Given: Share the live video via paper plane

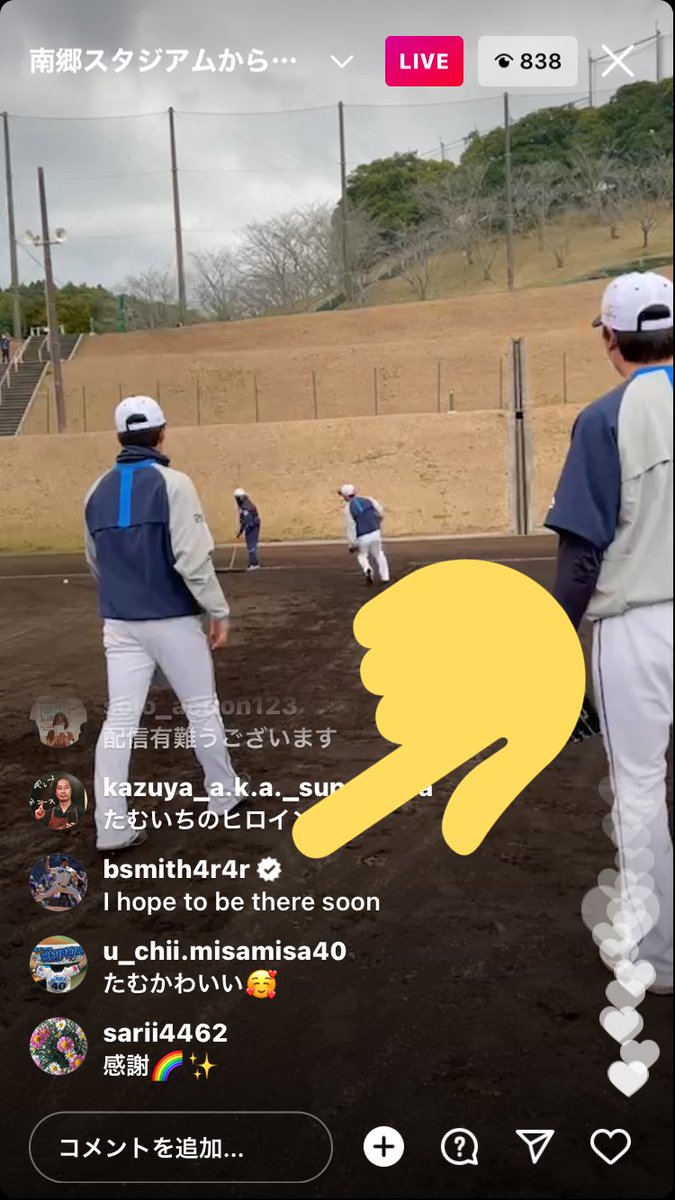Looking at the screenshot, I should [535, 1147].
